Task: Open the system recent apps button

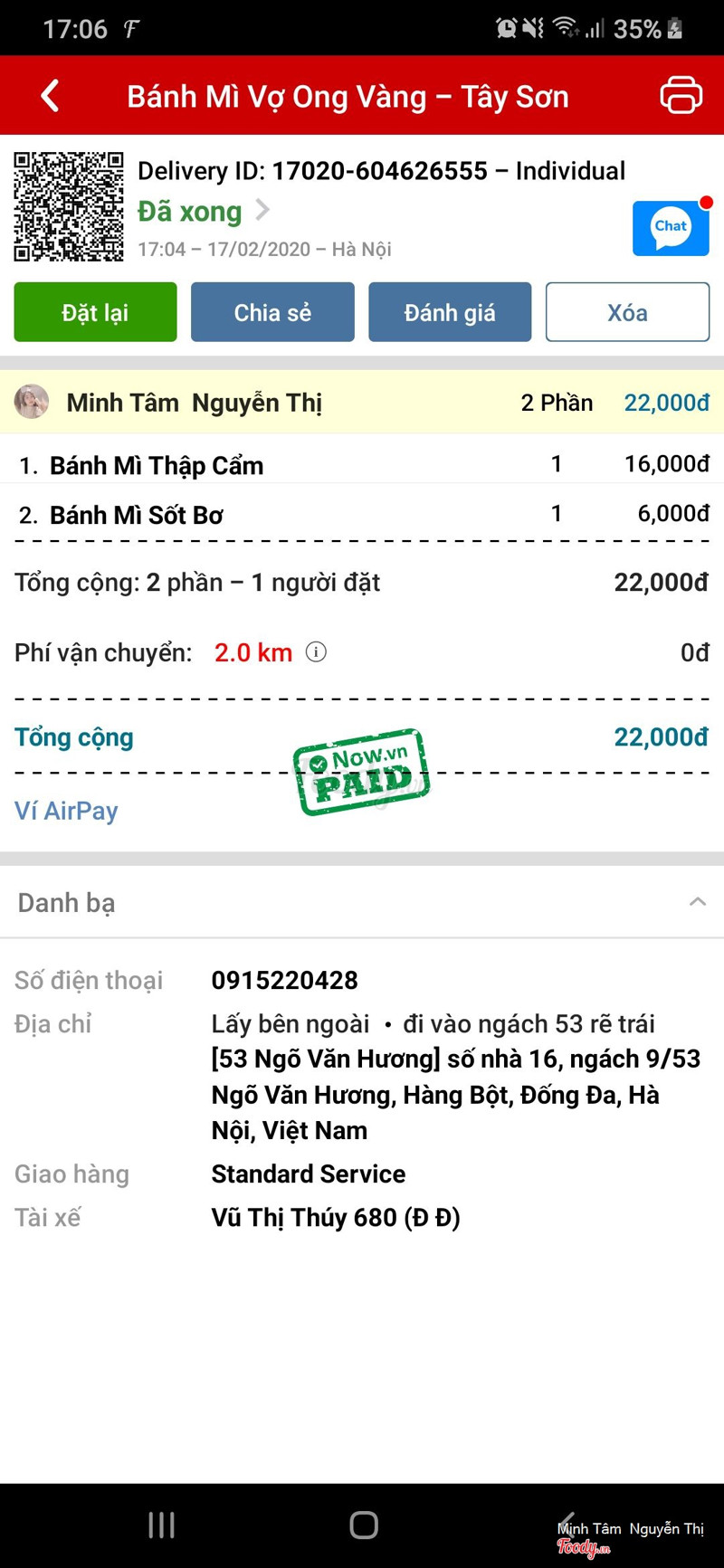Action: pyautogui.click(x=161, y=1525)
